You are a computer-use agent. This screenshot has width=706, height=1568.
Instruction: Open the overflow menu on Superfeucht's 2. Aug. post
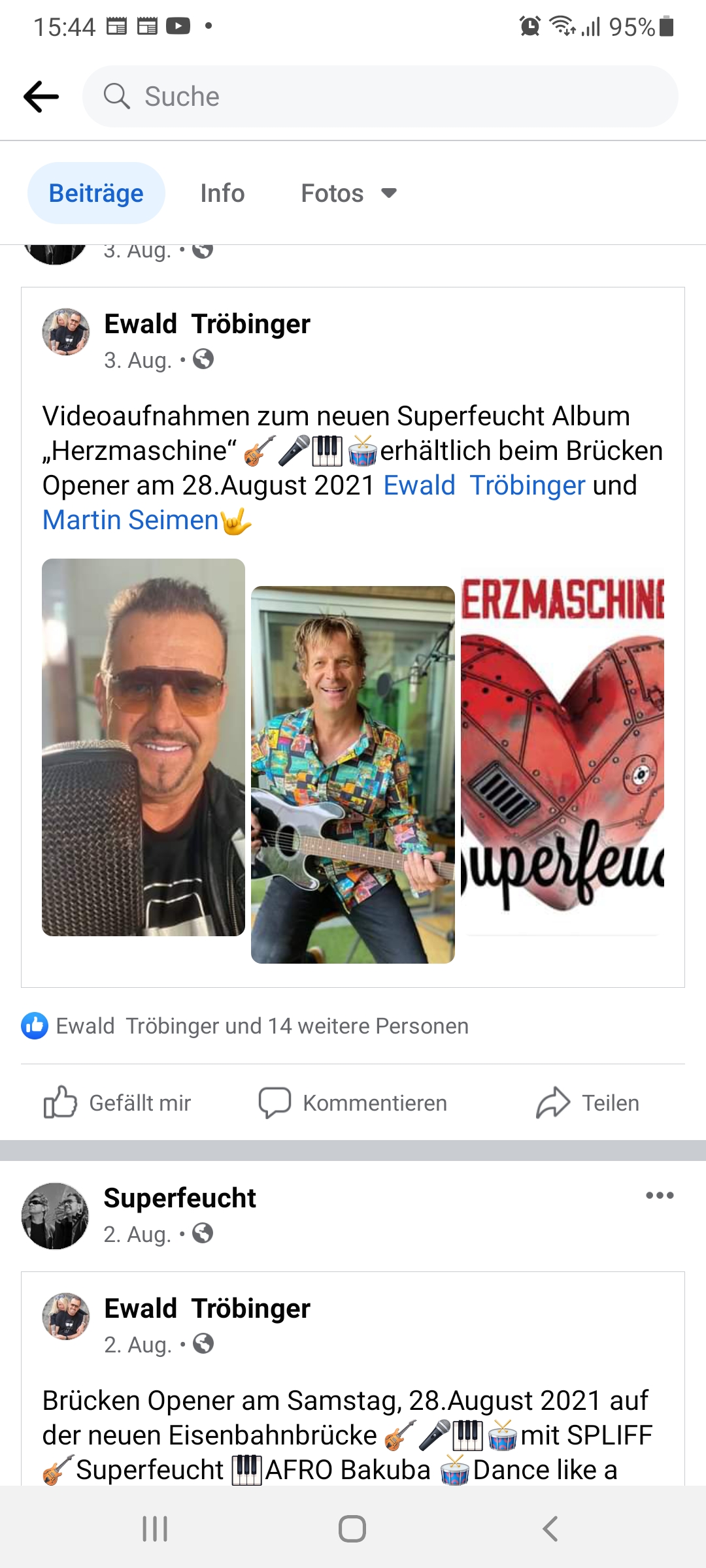click(660, 1196)
